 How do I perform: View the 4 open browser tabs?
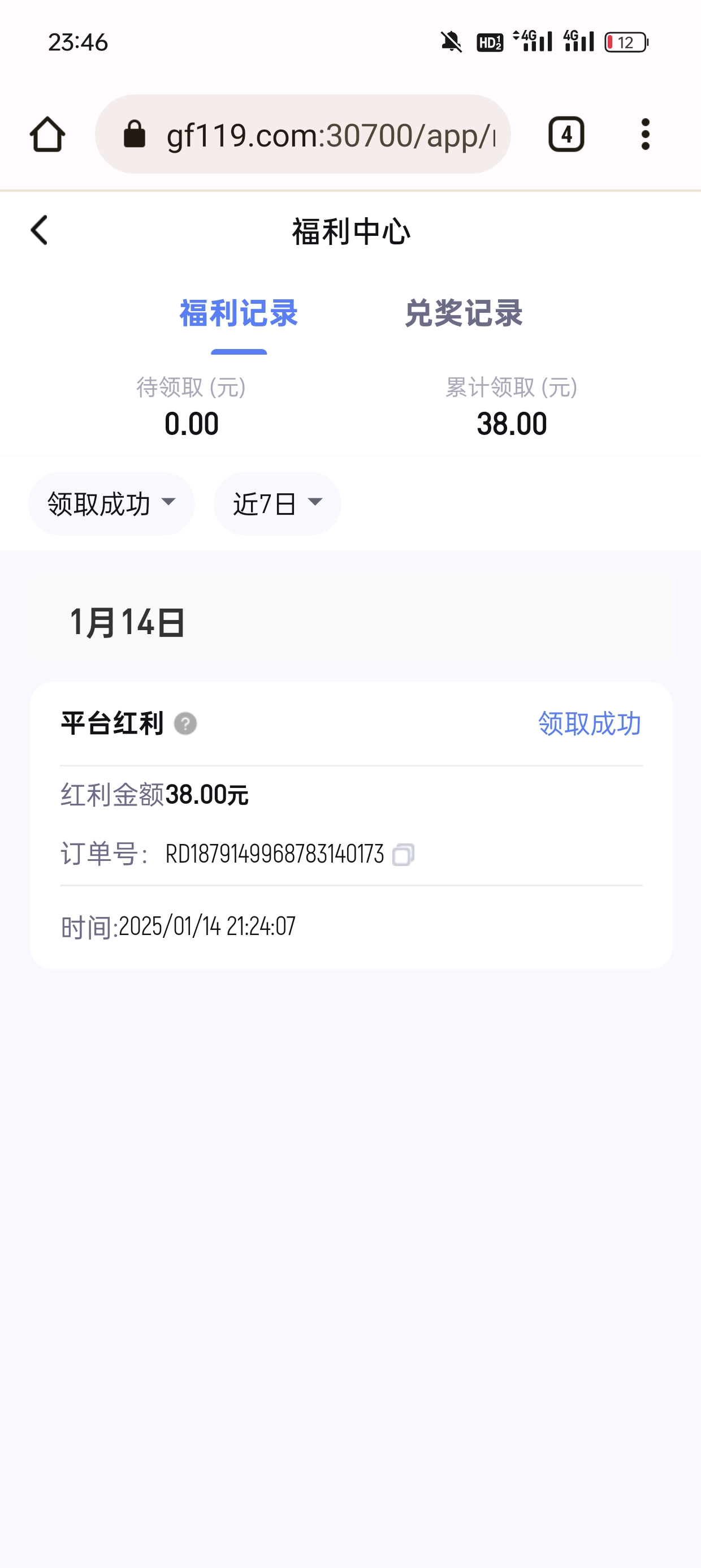click(x=566, y=135)
